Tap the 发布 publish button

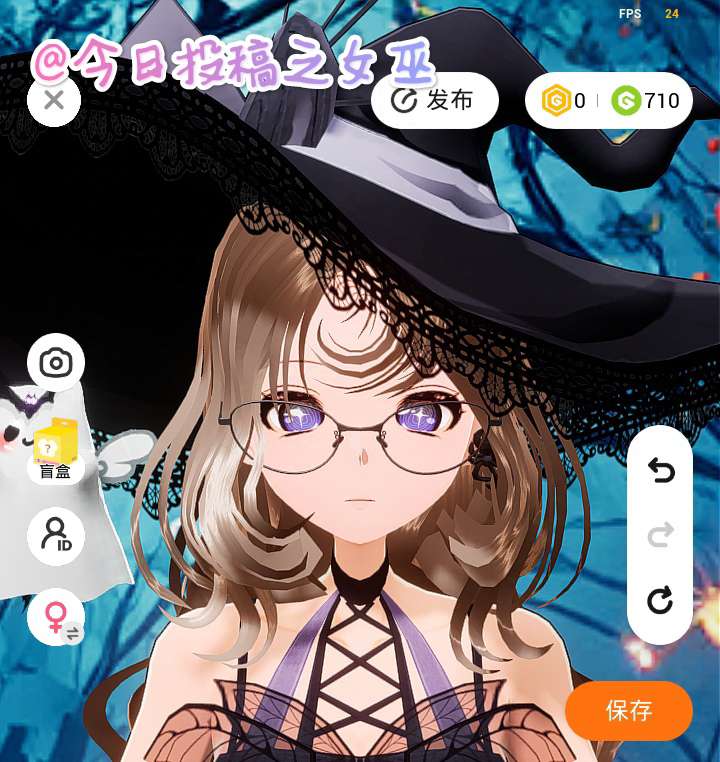435,100
